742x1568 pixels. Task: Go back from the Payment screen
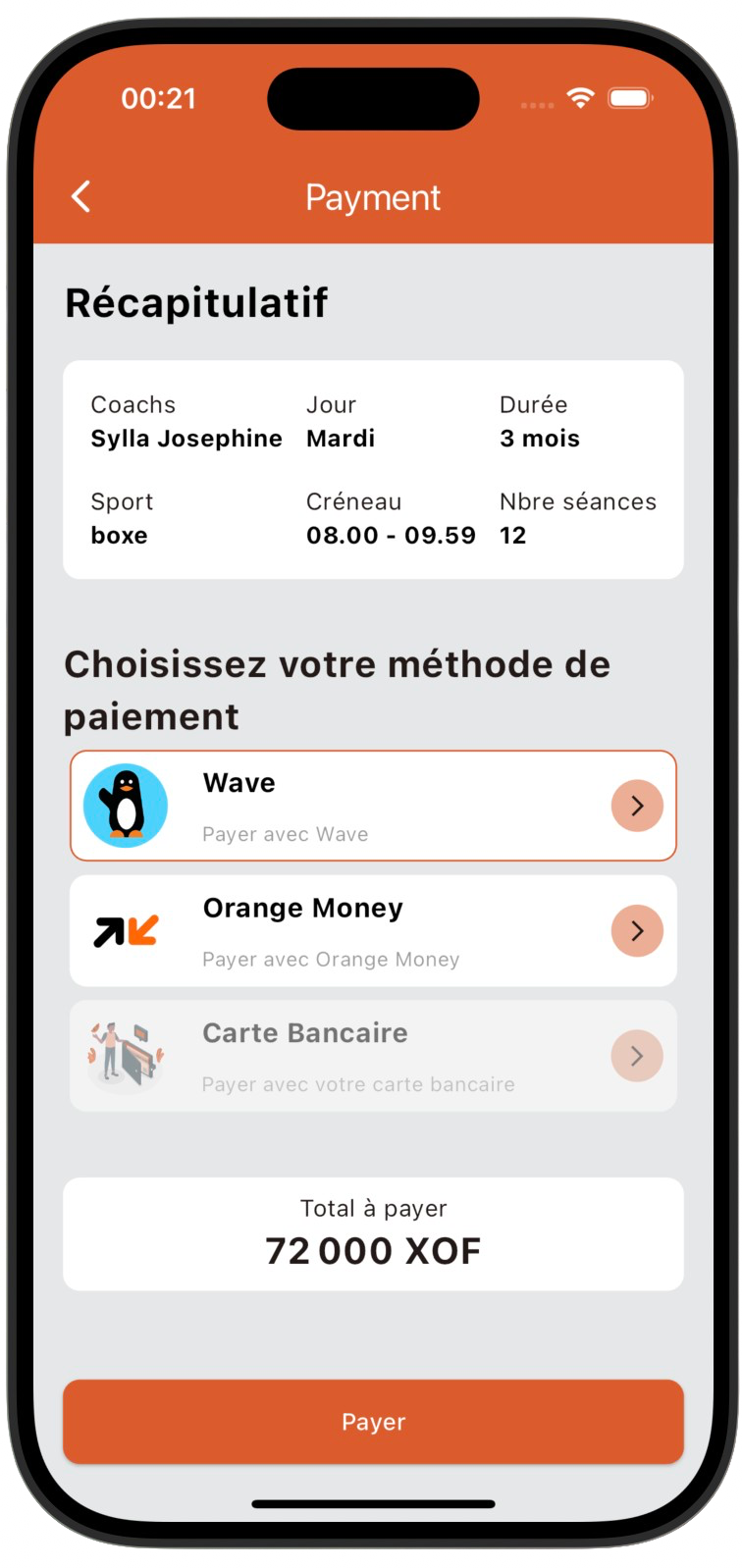tap(81, 196)
